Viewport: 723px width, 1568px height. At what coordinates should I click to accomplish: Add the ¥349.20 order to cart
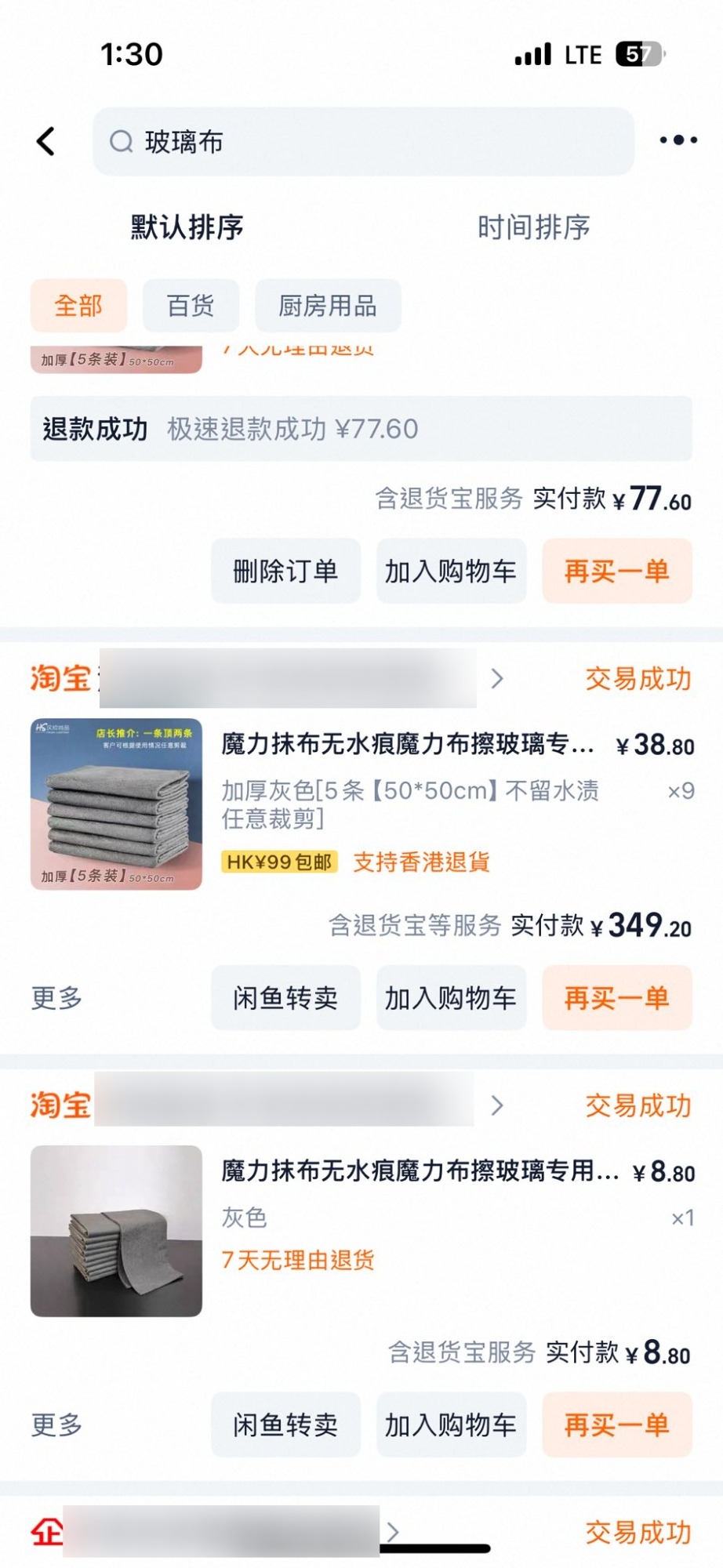(451, 998)
